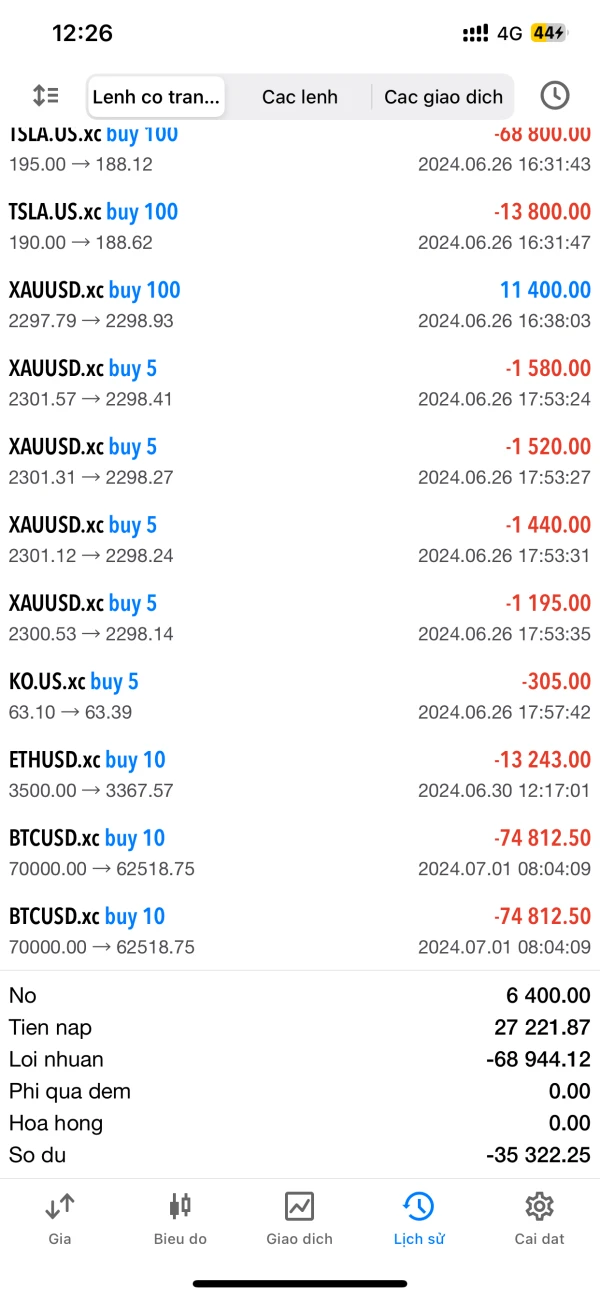View XAUUSD.xc trade with -1 195.00 loss
Viewport: 600px width, 1299px height.
pyautogui.click(x=300, y=617)
